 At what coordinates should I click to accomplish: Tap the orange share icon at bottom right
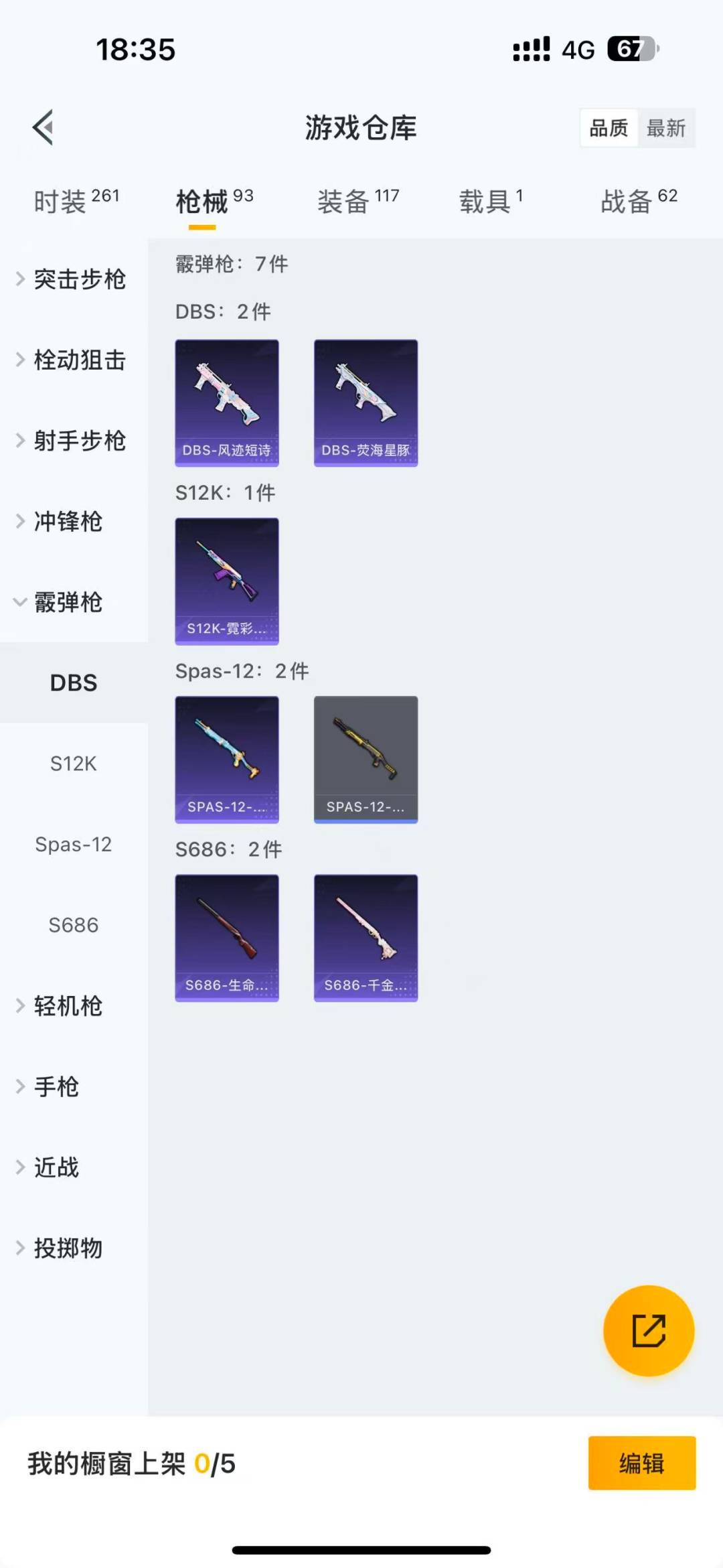tap(647, 1332)
